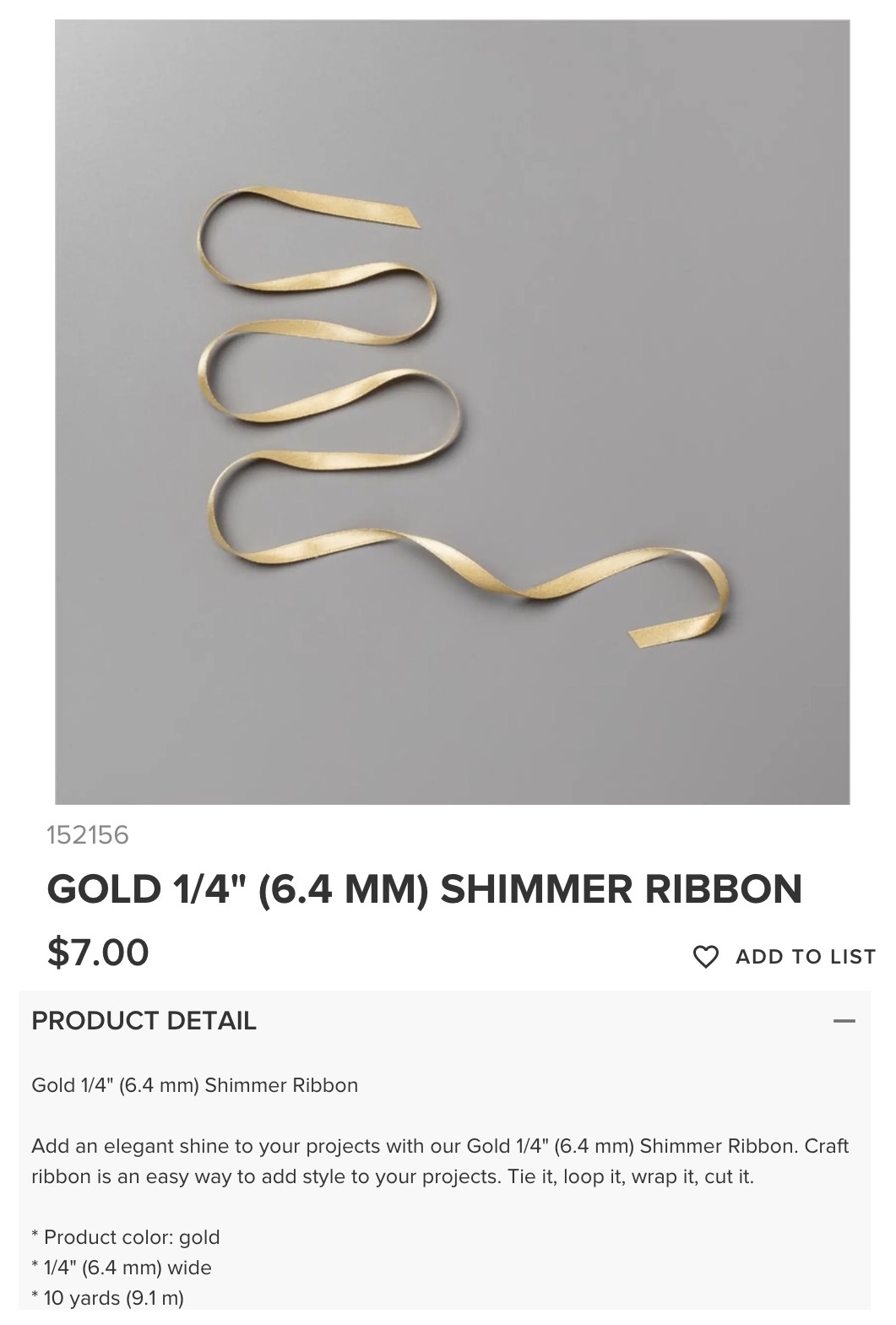This screenshot has height=1325, width=896.
Task: Add the gold ribbon to list
Action: [x=785, y=957]
